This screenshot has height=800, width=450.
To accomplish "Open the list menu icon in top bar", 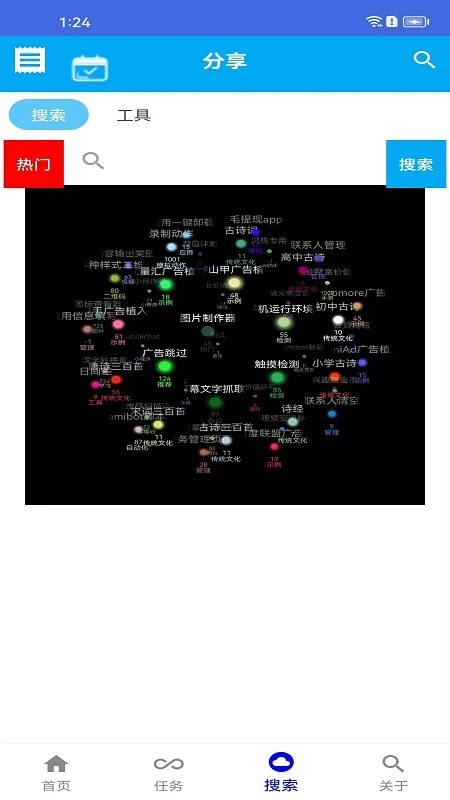I will [x=30, y=60].
